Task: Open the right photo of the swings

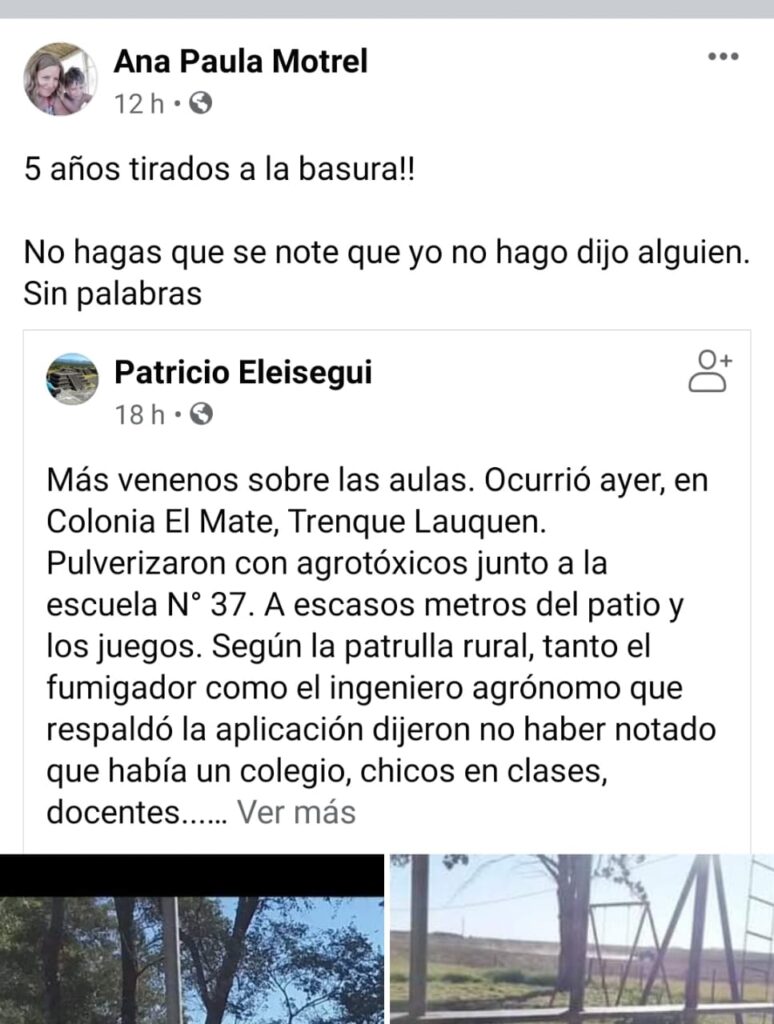Action: tap(581, 938)
